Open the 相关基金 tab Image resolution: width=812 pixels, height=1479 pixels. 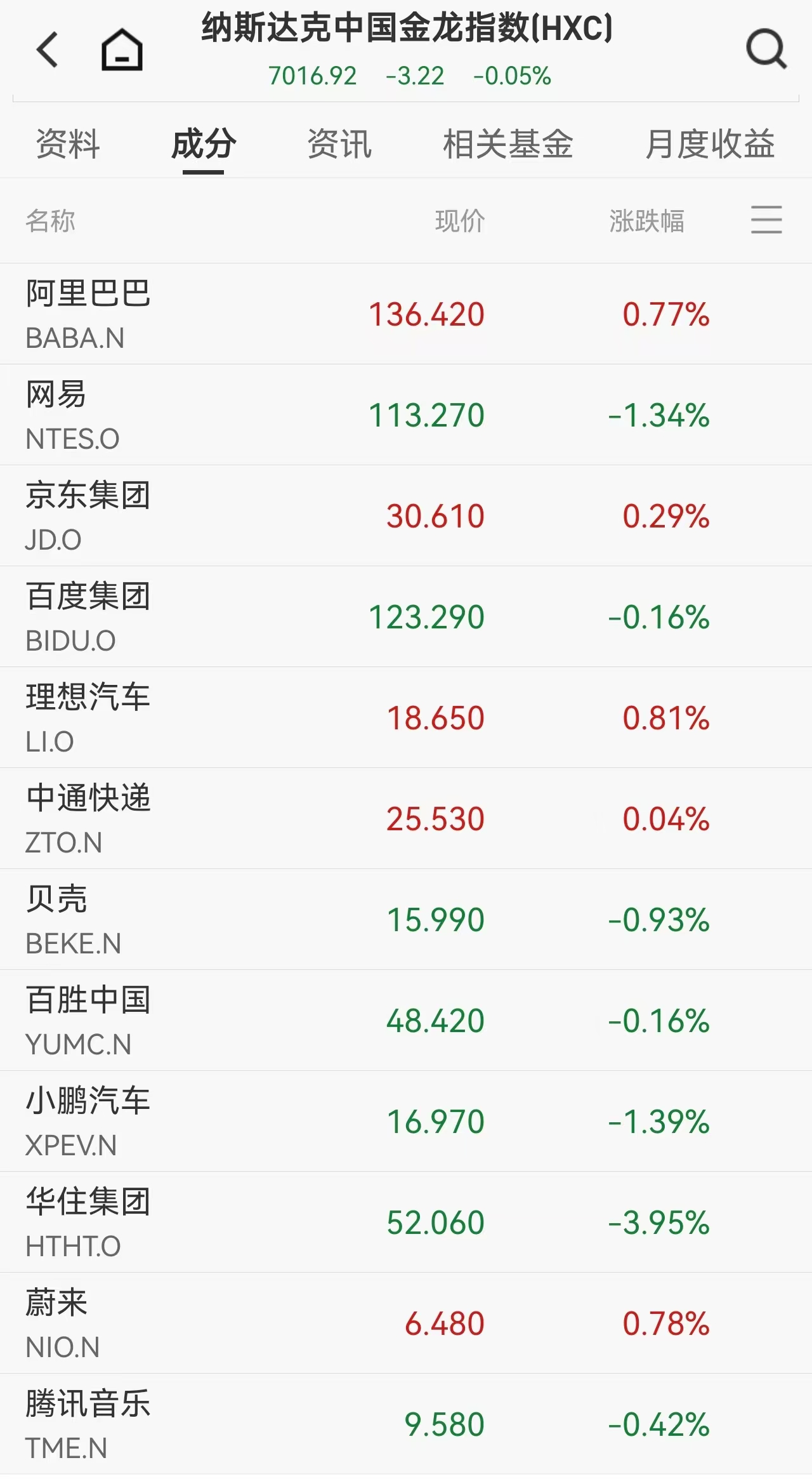pyautogui.click(x=507, y=144)
